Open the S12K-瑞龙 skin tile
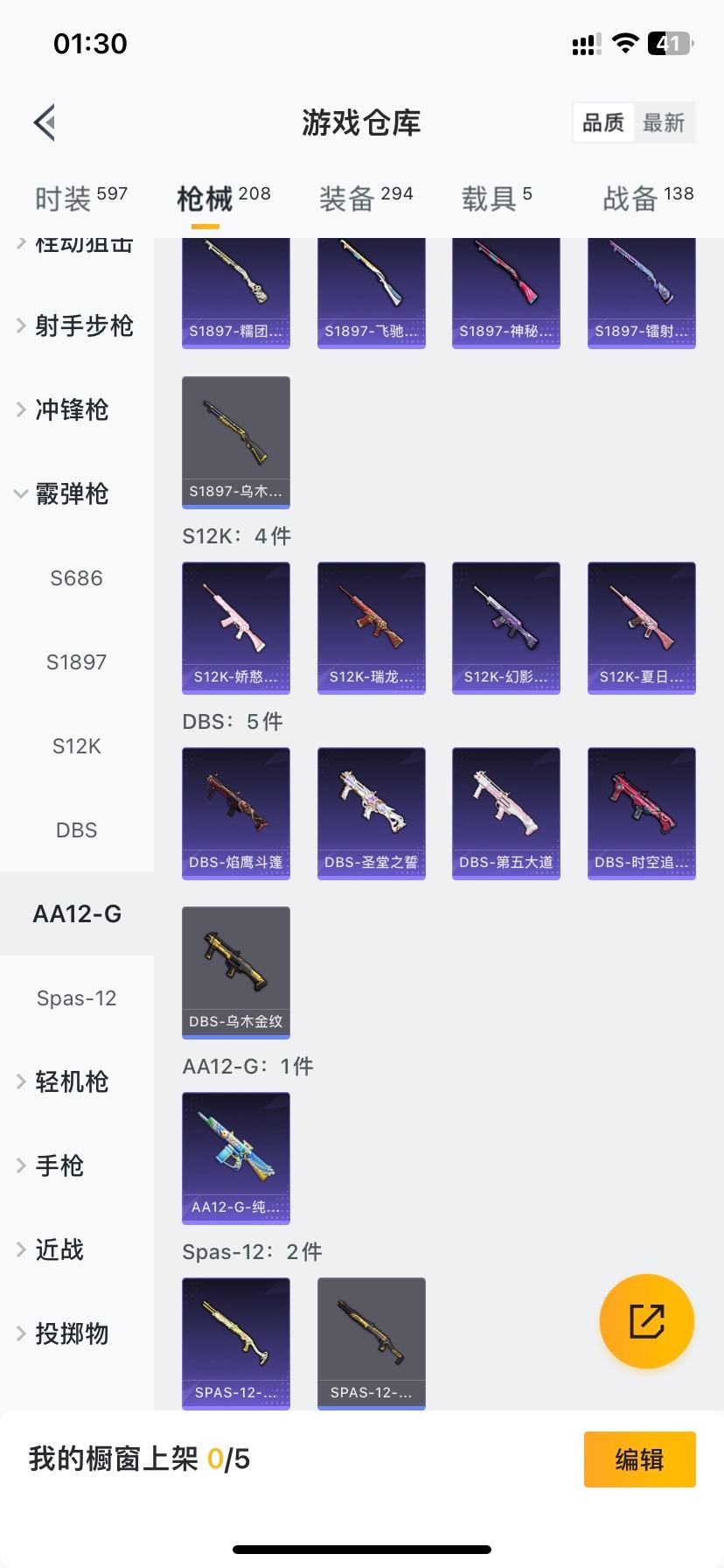 [x=371, y=627]
